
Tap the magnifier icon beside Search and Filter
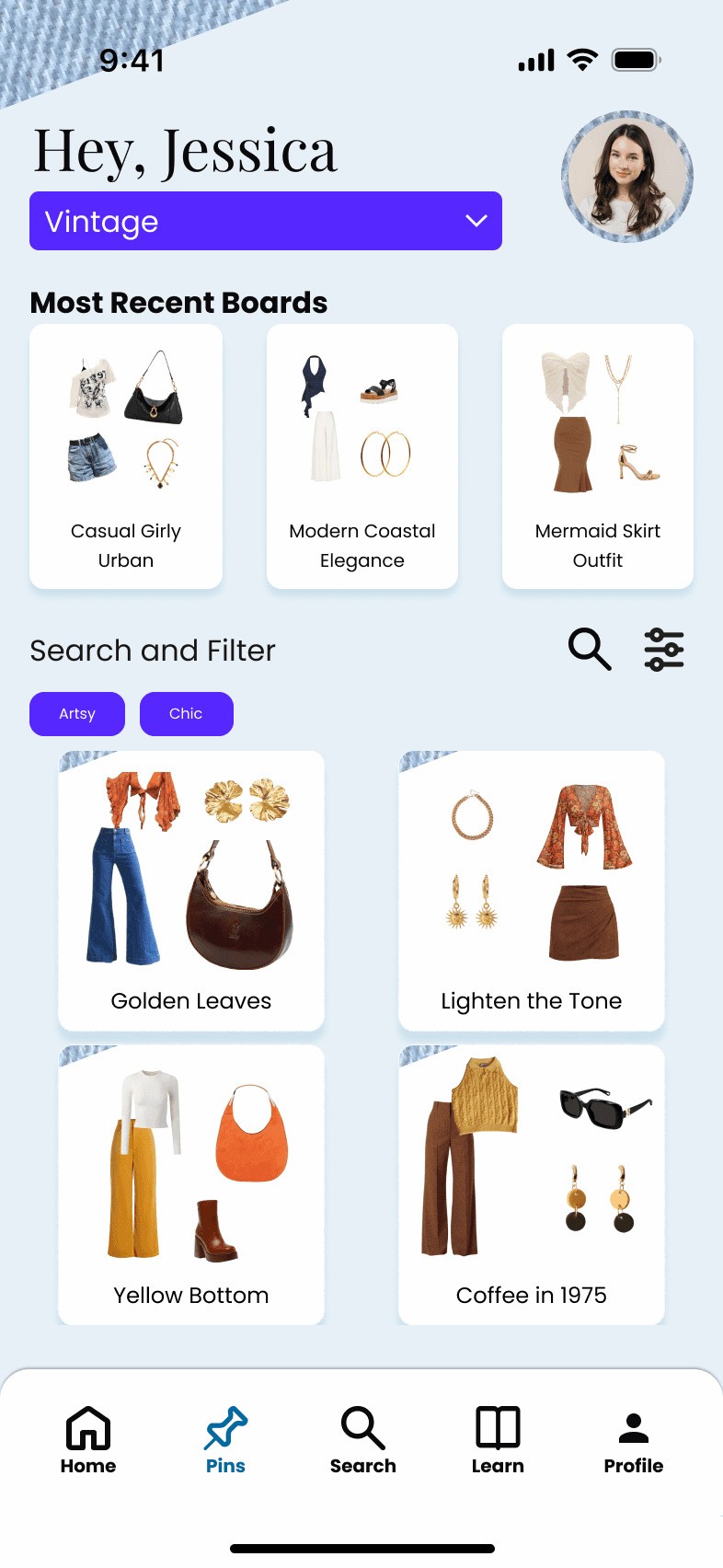tap(590, 650)
